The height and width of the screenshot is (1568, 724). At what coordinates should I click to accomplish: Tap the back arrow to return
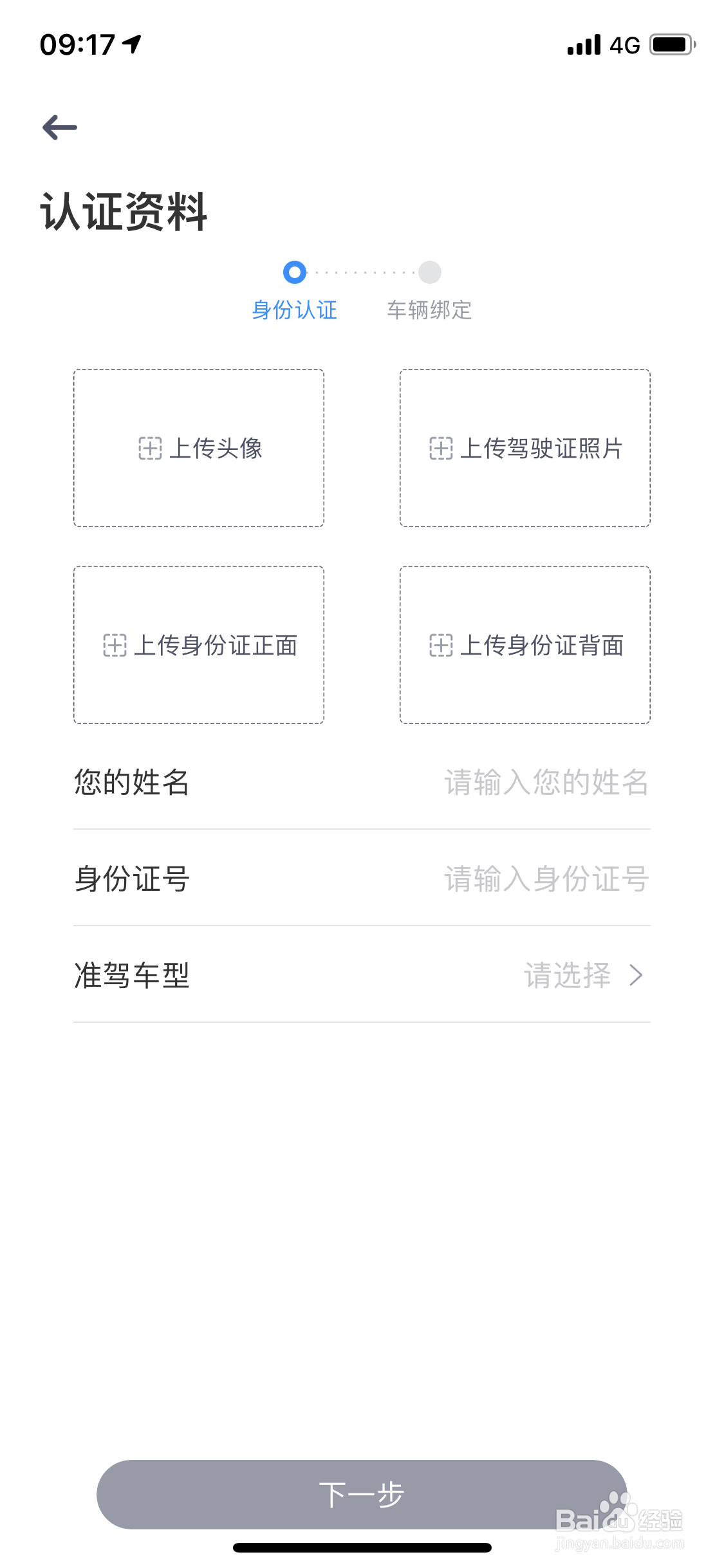[59, 127]
